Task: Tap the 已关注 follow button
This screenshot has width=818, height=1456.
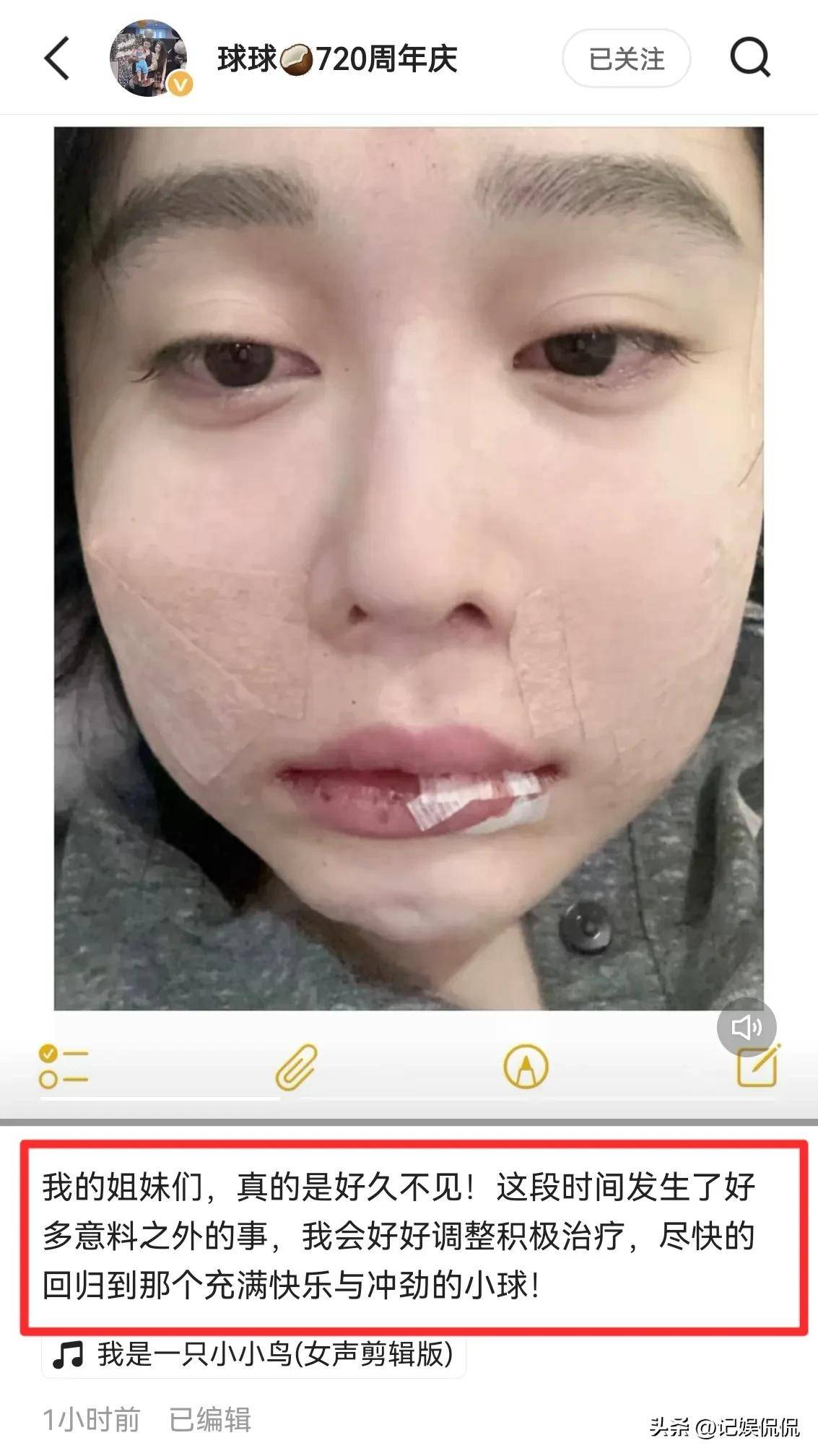Action: point(626,59)
